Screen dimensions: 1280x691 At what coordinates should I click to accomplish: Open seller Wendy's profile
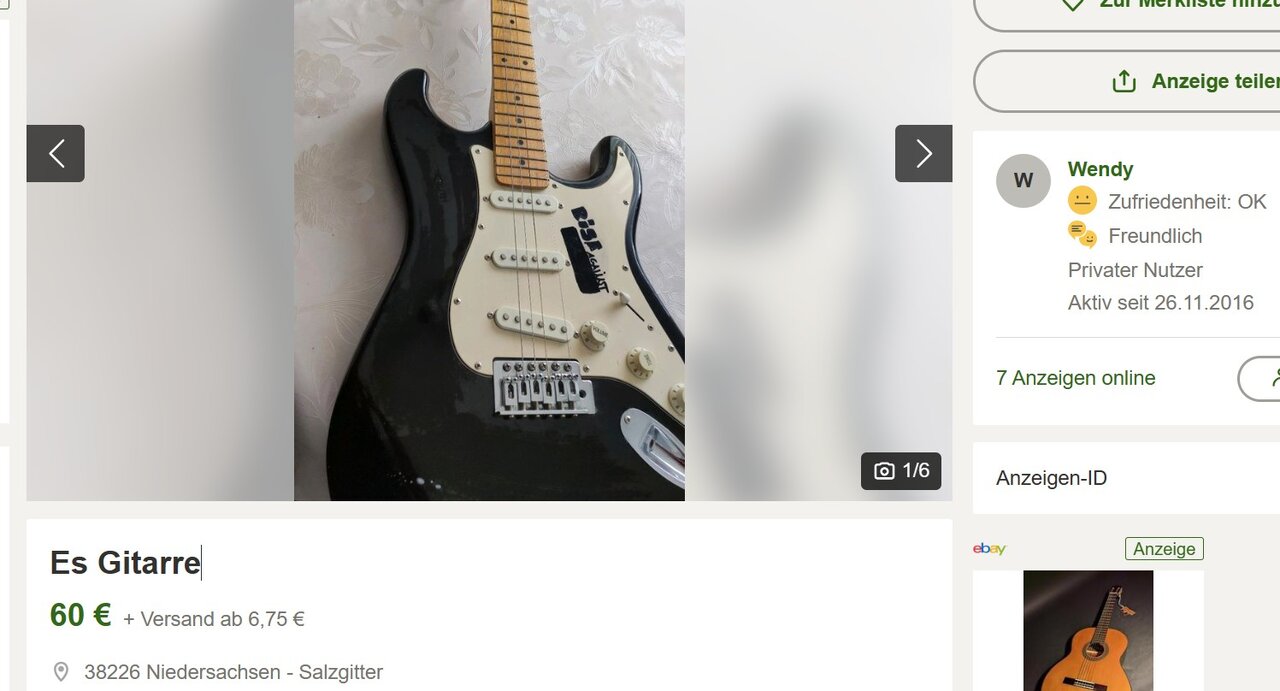(x=1100, y=169)
